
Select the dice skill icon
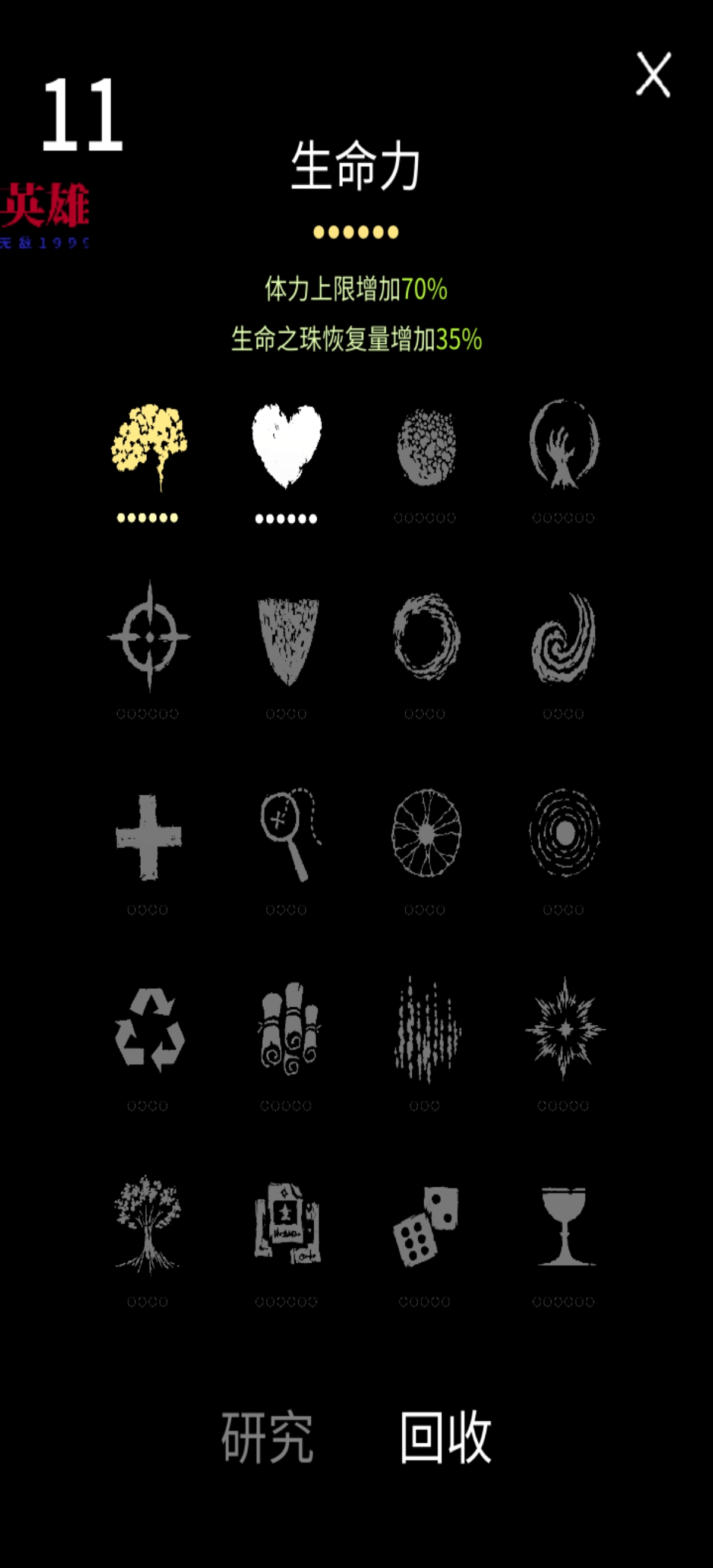[x=425, y=1225]
